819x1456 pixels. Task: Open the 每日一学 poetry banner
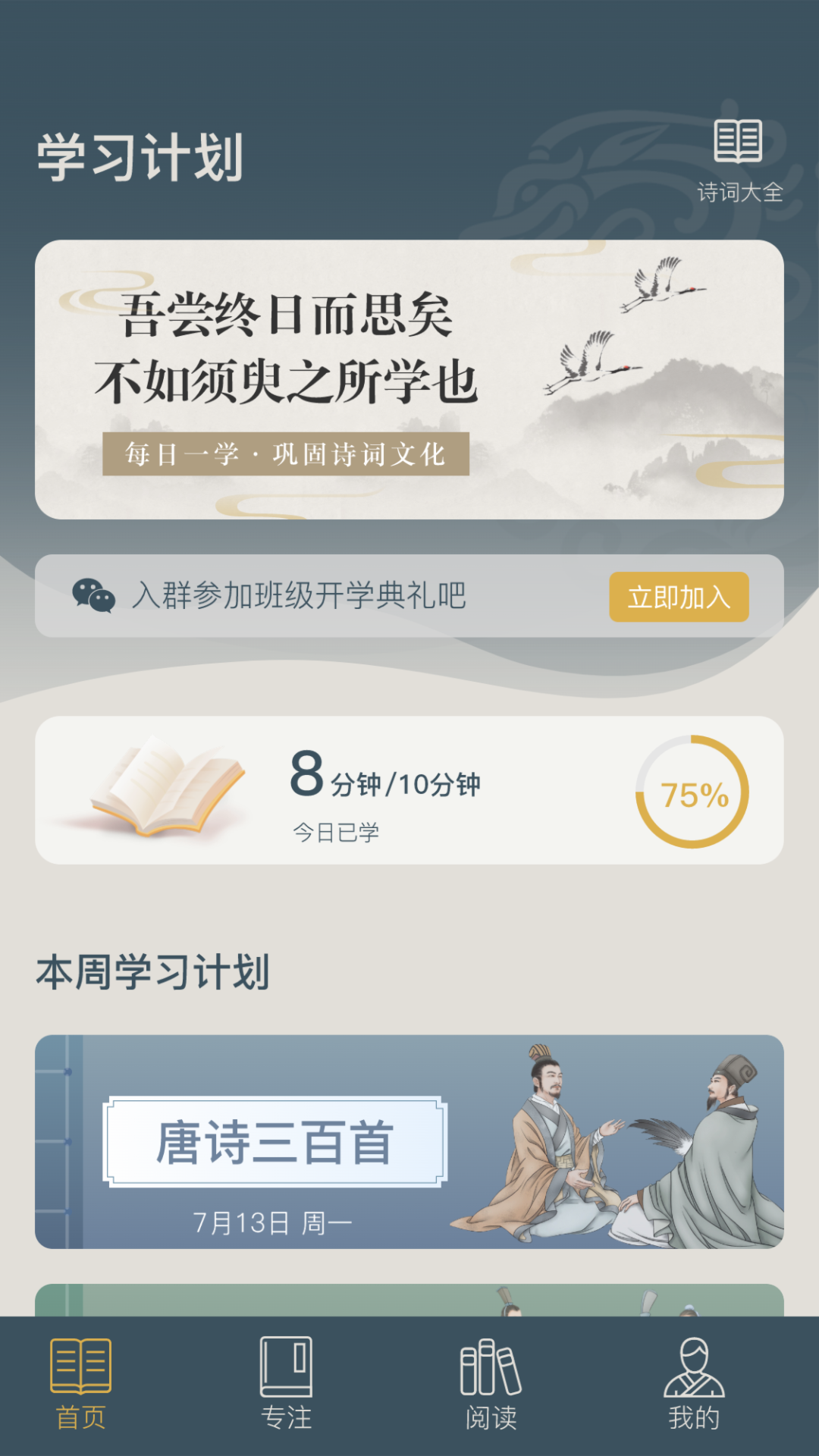pyautogui.click(x=409, y=379)
